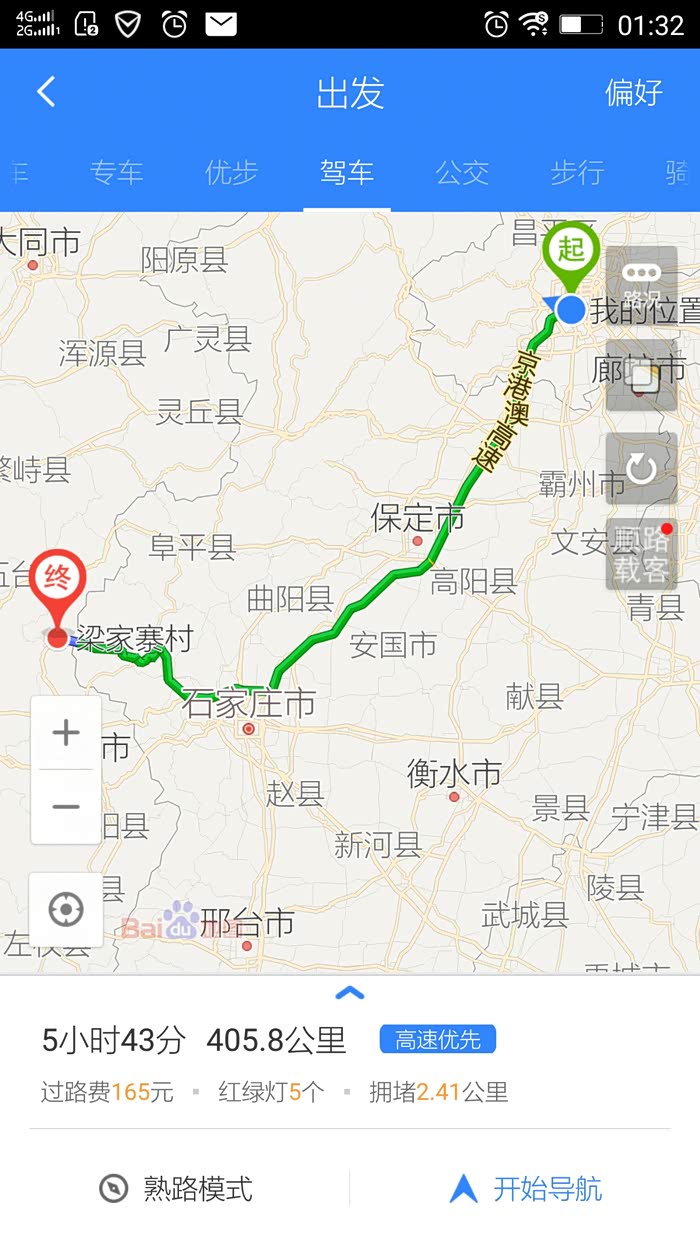Switch to the 优步 tab

pyautogui.click(x=232, y=173)
